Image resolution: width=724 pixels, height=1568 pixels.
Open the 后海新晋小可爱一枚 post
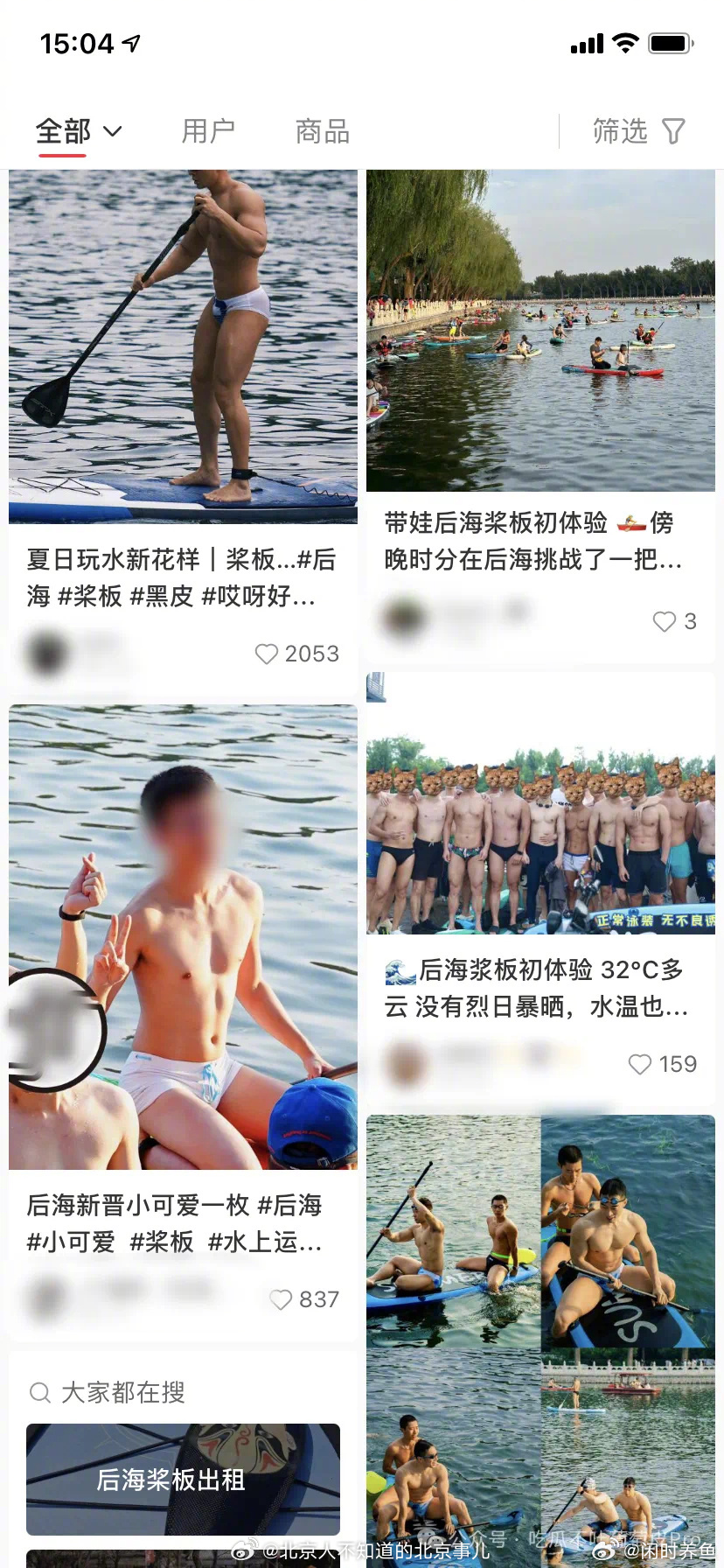click(183, 936)
